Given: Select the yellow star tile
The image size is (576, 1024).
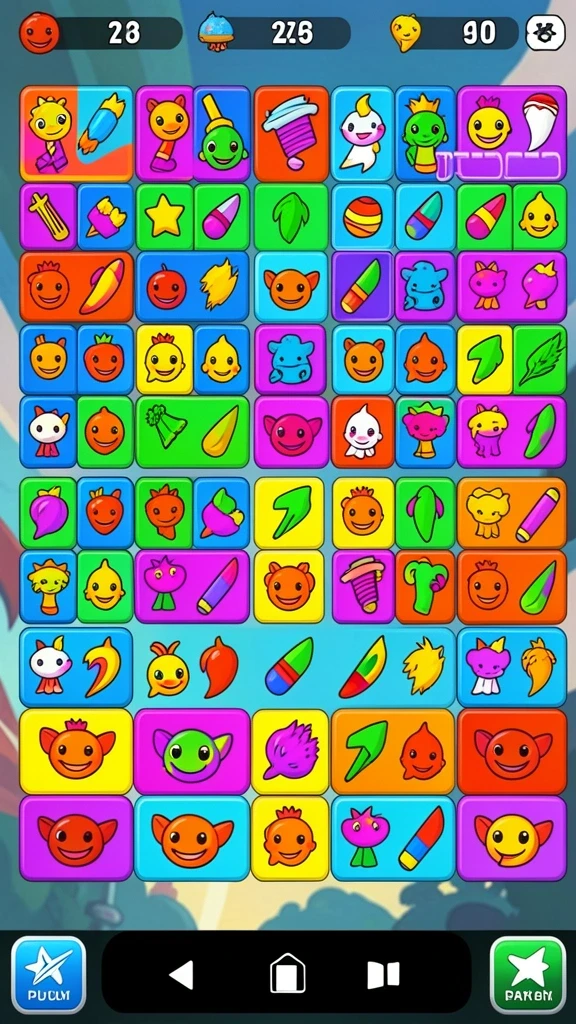Looking at the screenshot, I should pyautogui.click(x=165, y=217).
